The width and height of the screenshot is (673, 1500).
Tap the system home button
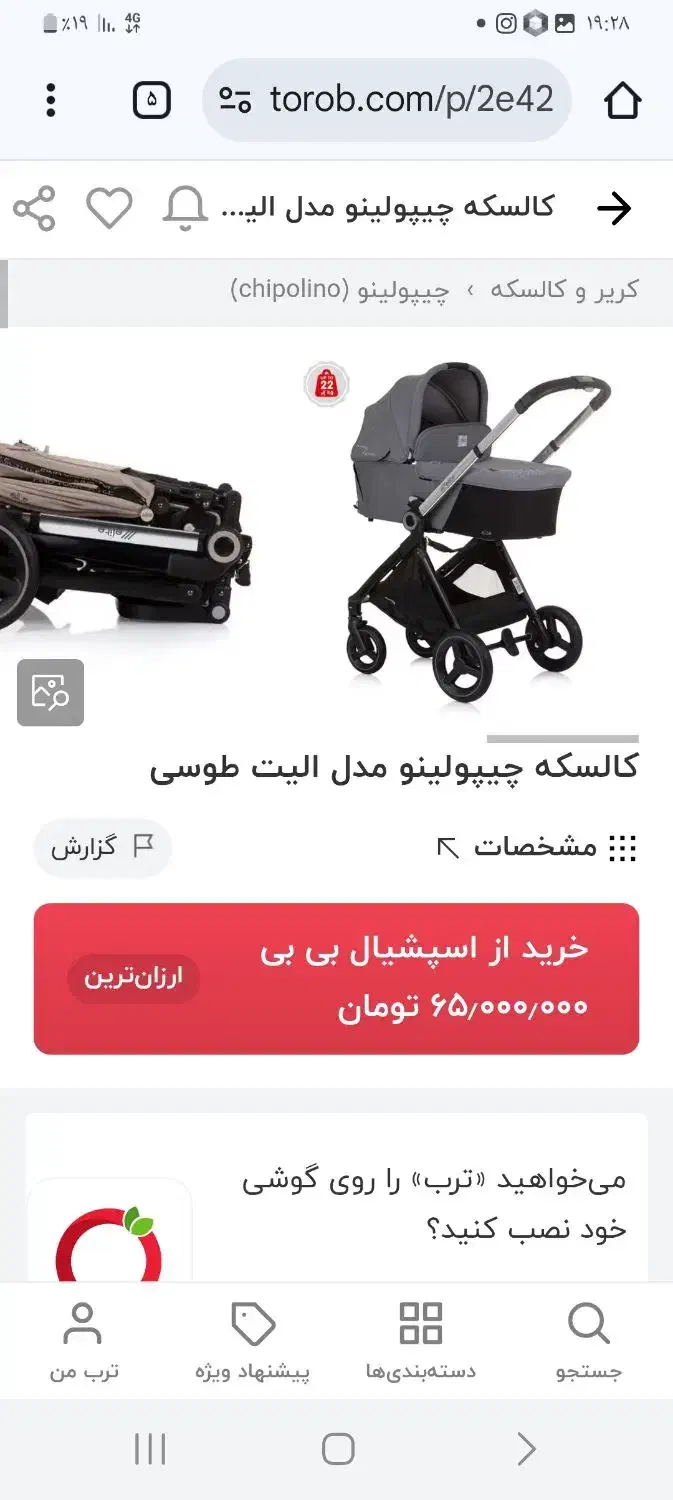point(338,1448)
